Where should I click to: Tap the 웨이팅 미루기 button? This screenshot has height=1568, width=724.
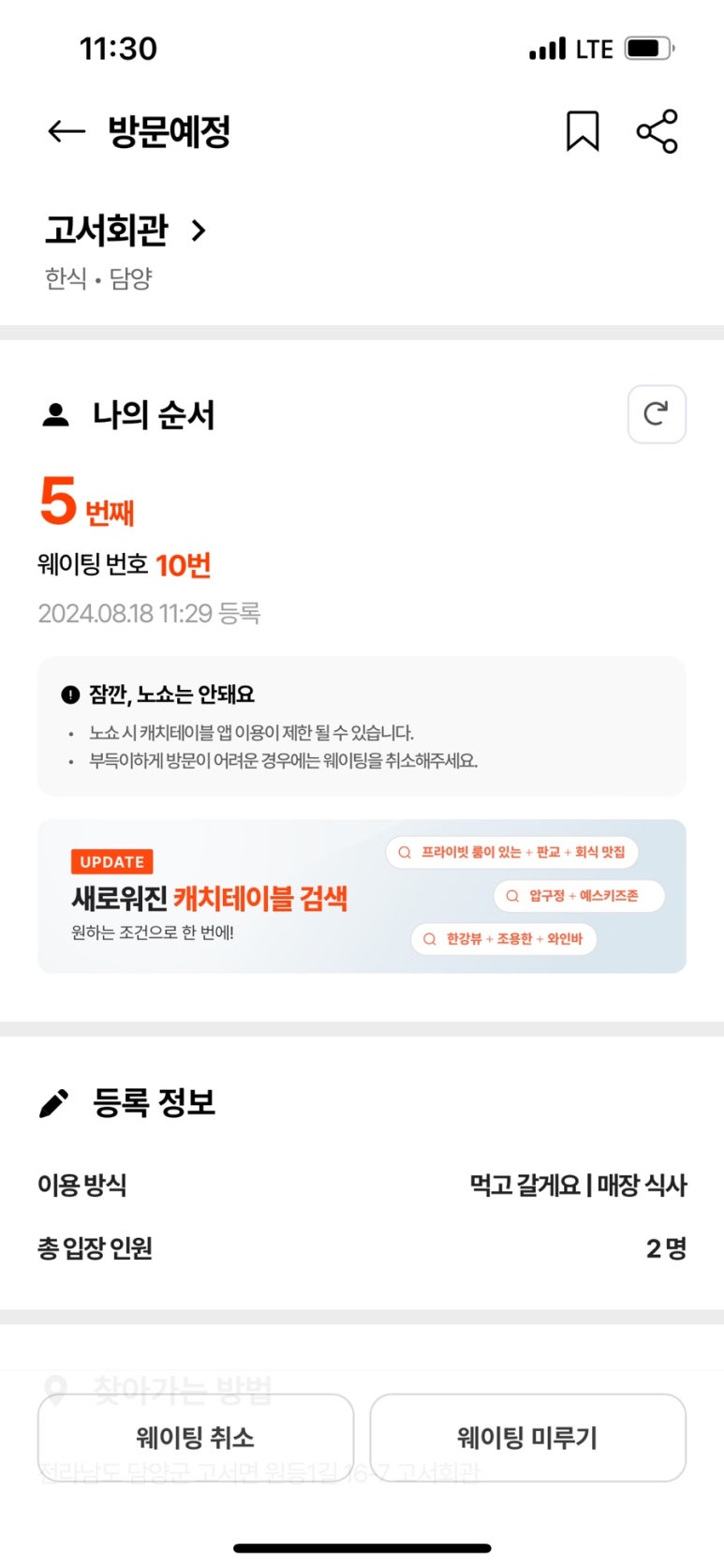coord(527,1437)
